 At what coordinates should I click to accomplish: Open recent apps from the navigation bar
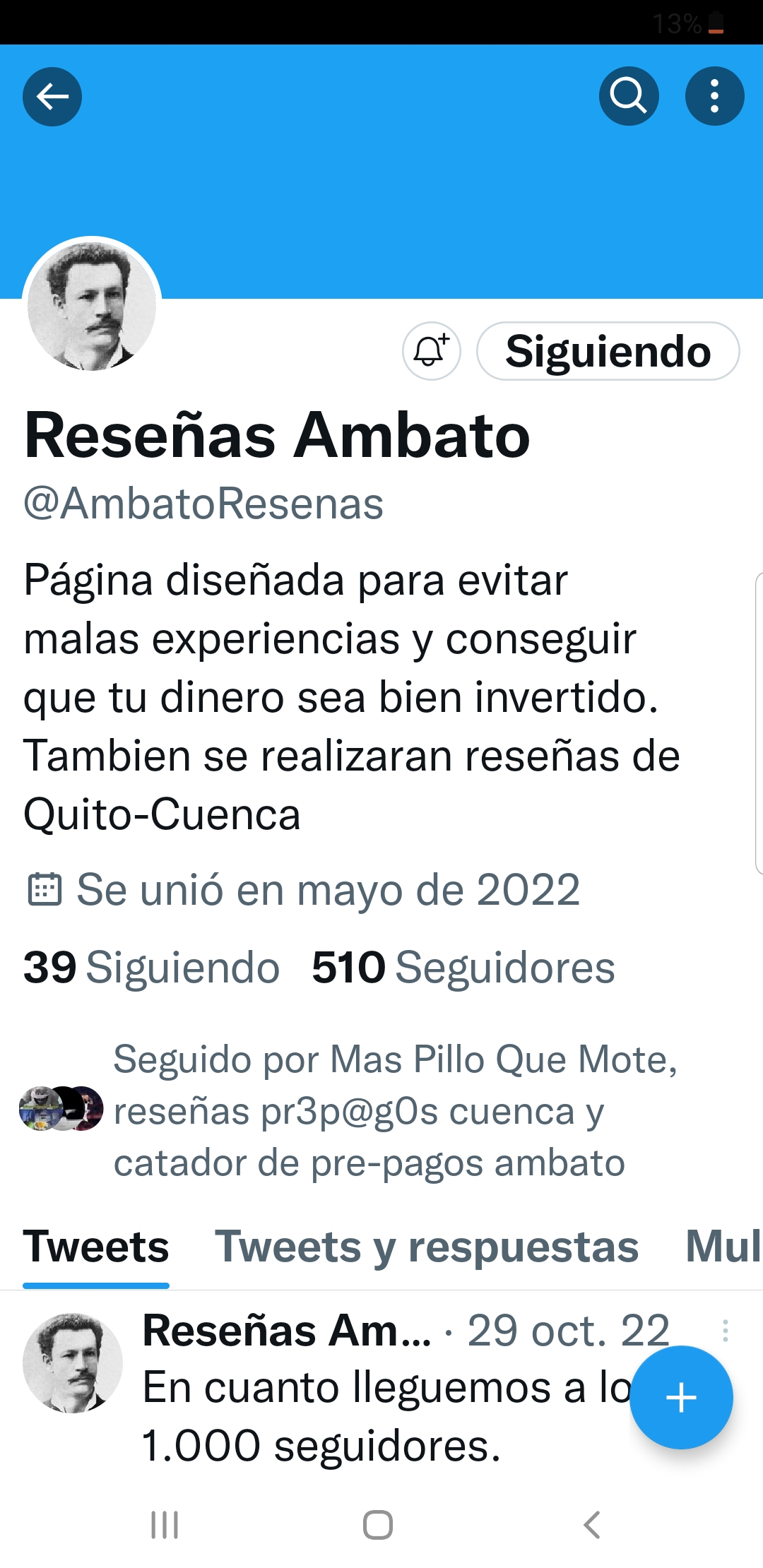(x=165, y=1525)
